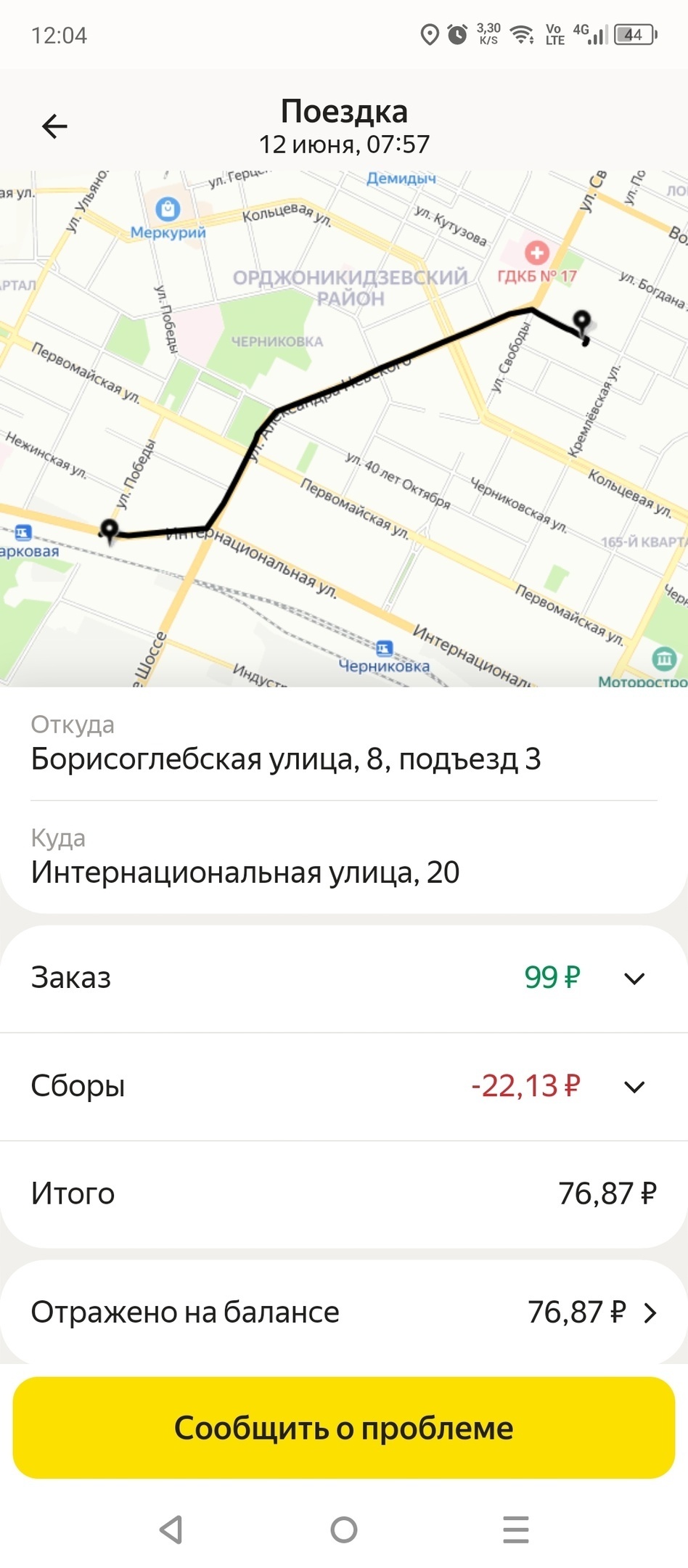Image resolution: width=688 pixels, height=1568 pixels.
Task: Go back from the Поездка screen
Action: tap(54, 126)
